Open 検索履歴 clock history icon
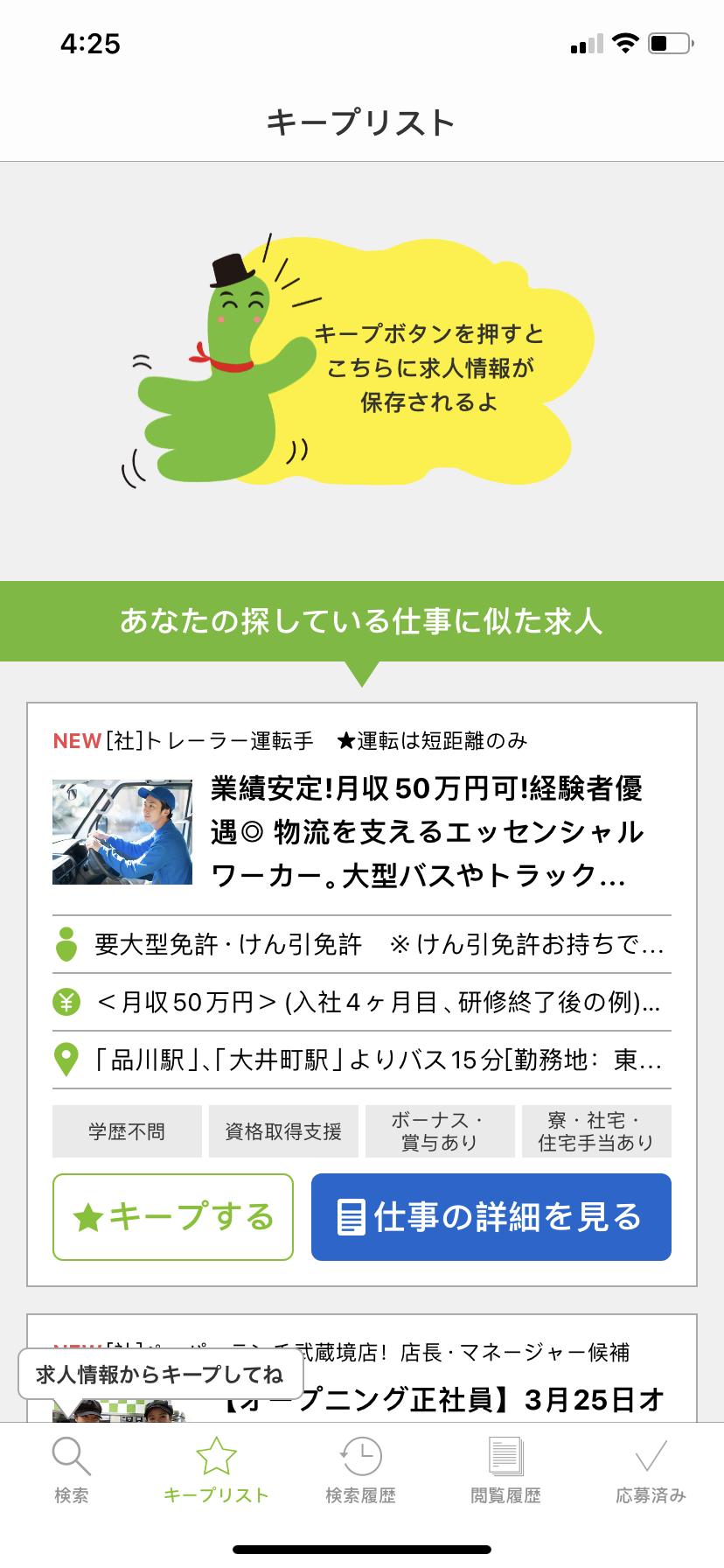724x1568 pixels. pos(362,1450)
